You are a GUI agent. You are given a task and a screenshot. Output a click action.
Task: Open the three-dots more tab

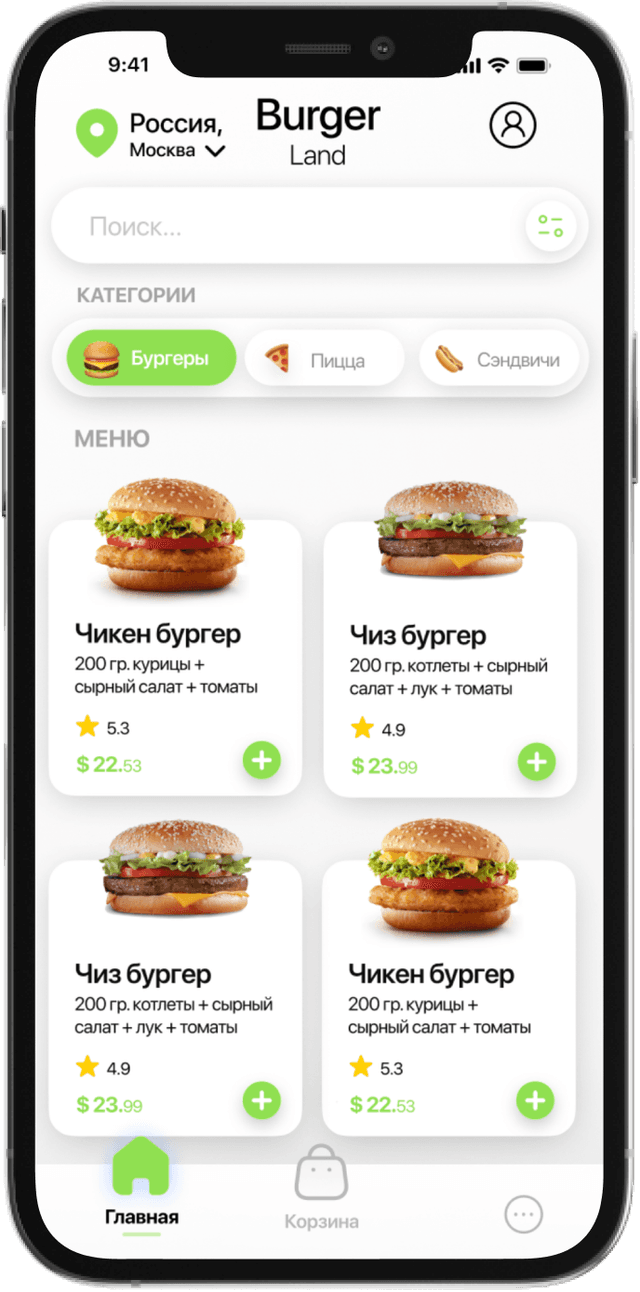tap(523, 1215)
